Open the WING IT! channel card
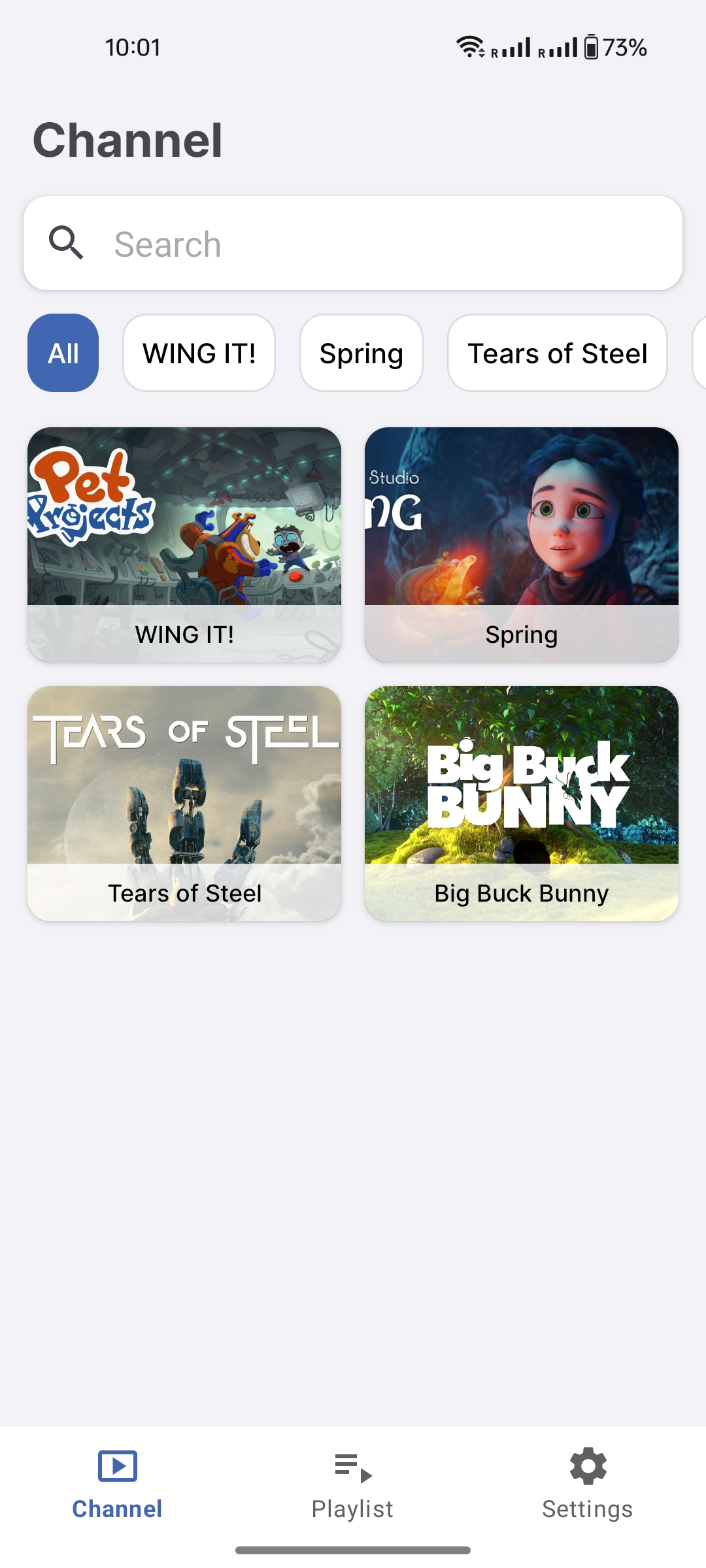Viewport: 706px width, 1568px height. tap(184, 544)
